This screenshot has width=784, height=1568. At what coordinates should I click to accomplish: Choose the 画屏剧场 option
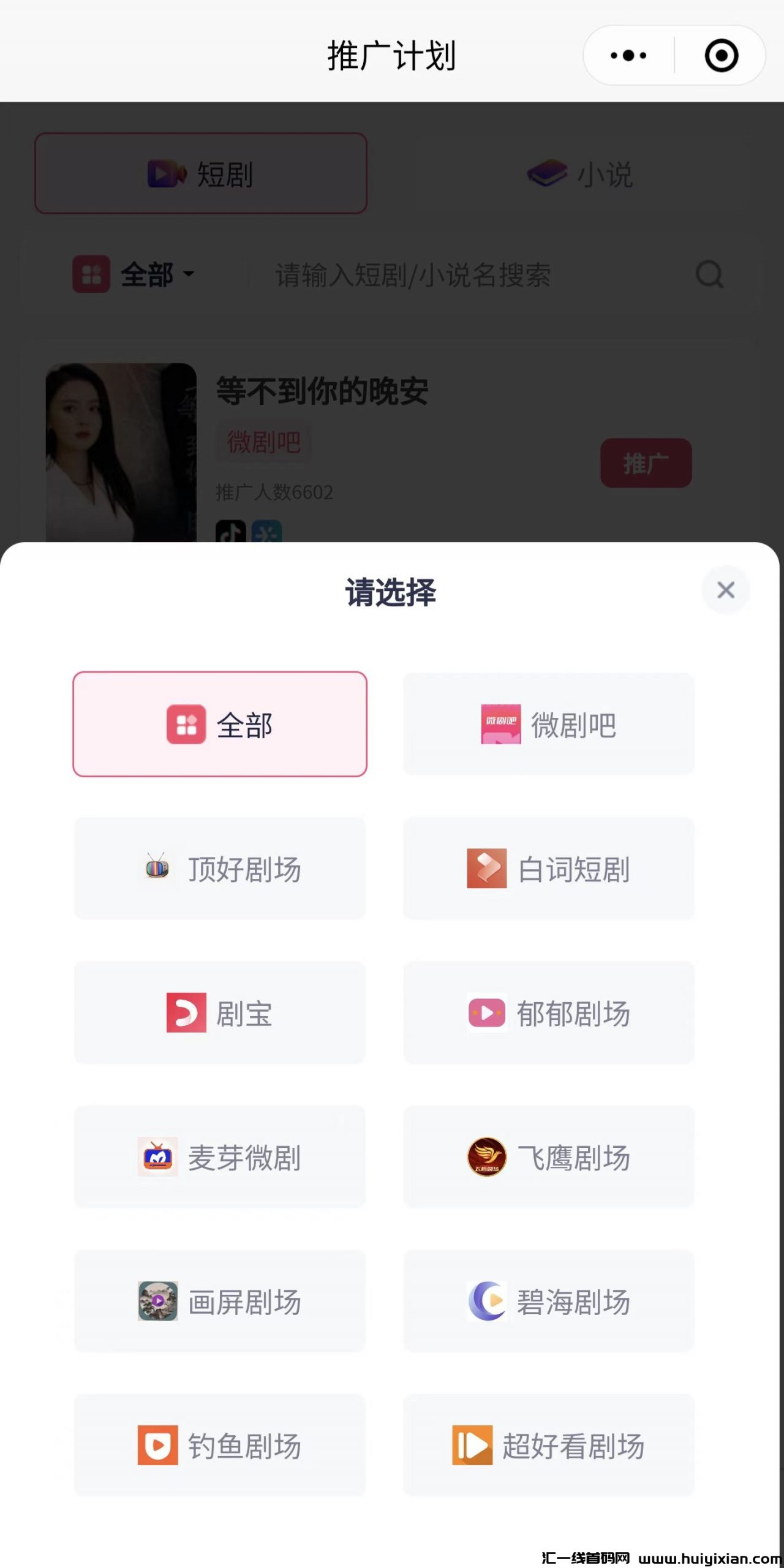pos(220,1301)
